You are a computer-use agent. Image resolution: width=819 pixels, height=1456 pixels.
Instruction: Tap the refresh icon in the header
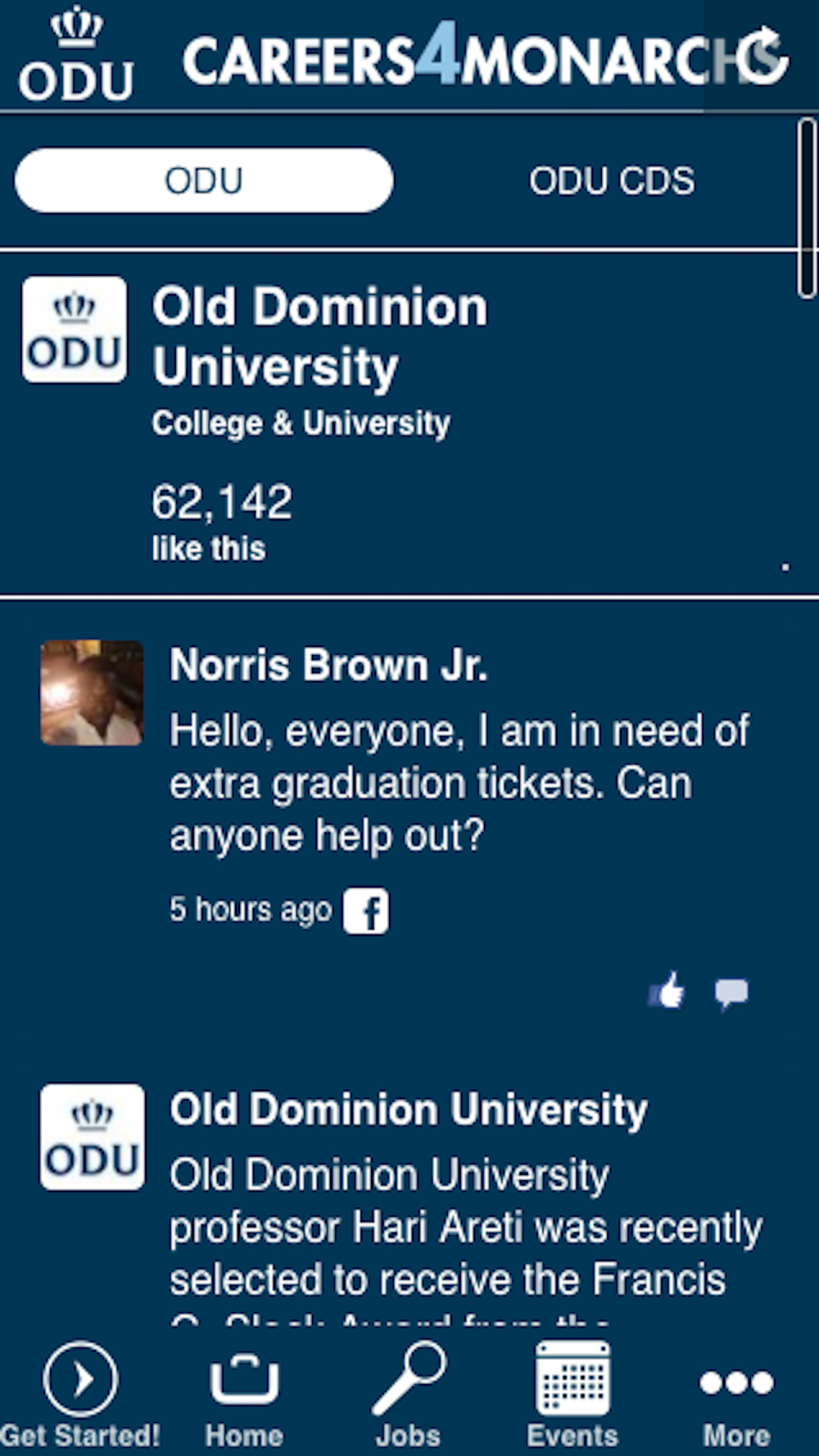click(761, 55)
